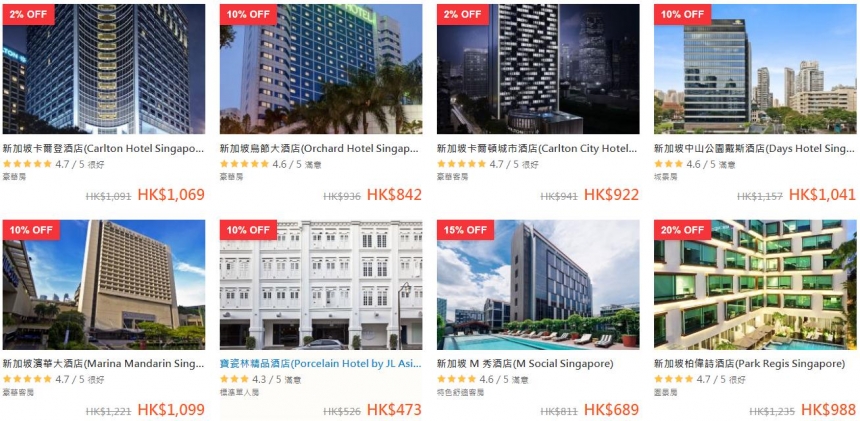Open the Days Hotel Singapore listing
This screenshot has height=421, width=860.
pyautogui.click(x=754, y=148)
